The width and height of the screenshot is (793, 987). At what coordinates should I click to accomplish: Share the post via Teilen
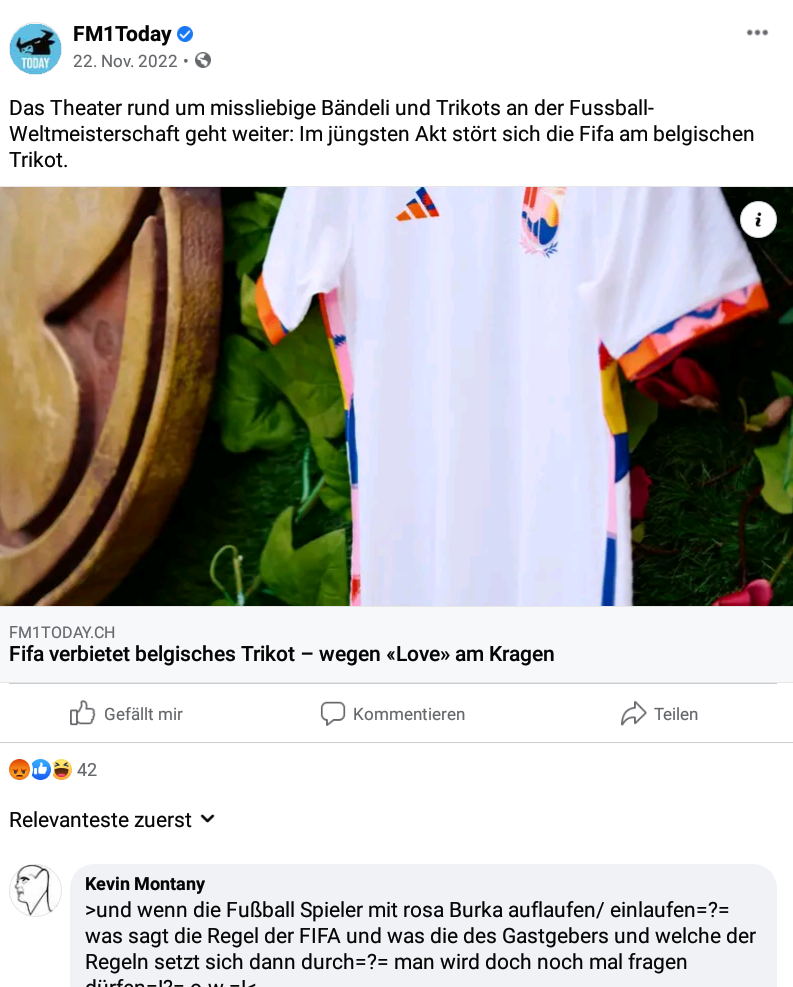[x=659, y=714]
